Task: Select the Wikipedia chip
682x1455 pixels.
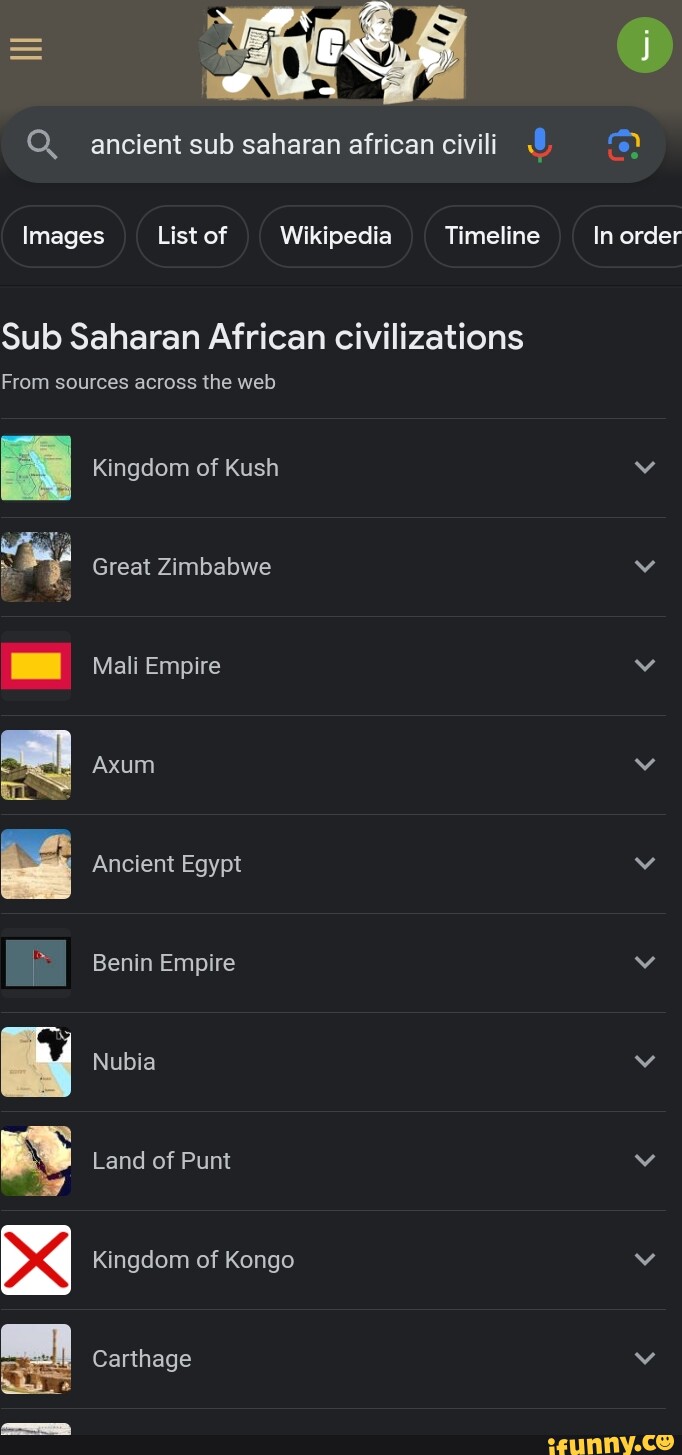Action: (x=335, y=236)
